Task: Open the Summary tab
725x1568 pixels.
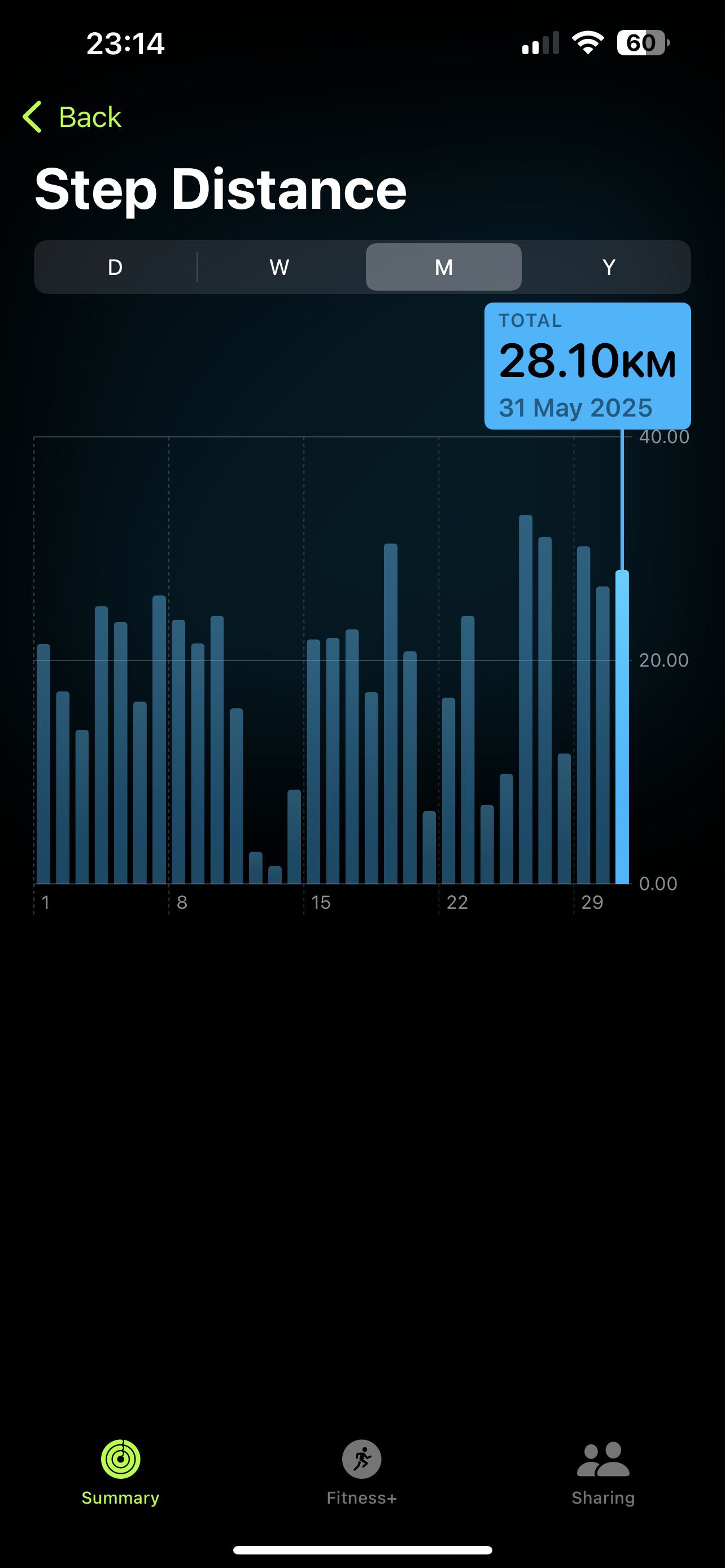Action: [x=120, y=1473]
